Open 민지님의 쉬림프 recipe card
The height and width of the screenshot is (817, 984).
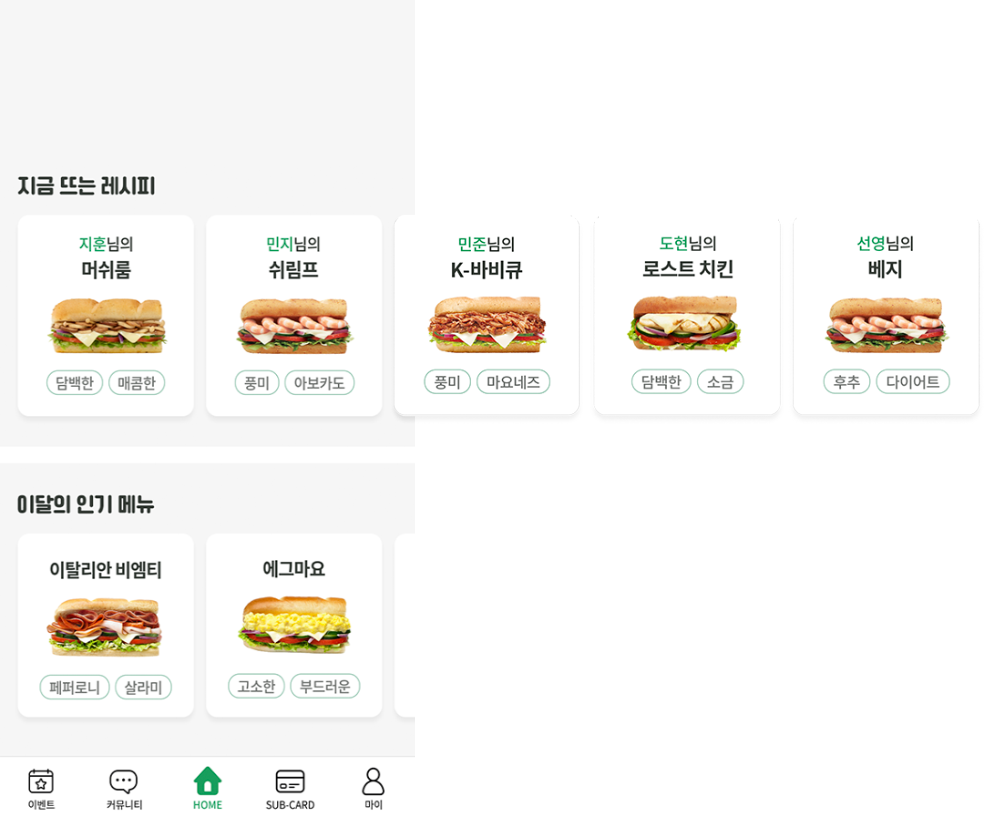(294, 315)
